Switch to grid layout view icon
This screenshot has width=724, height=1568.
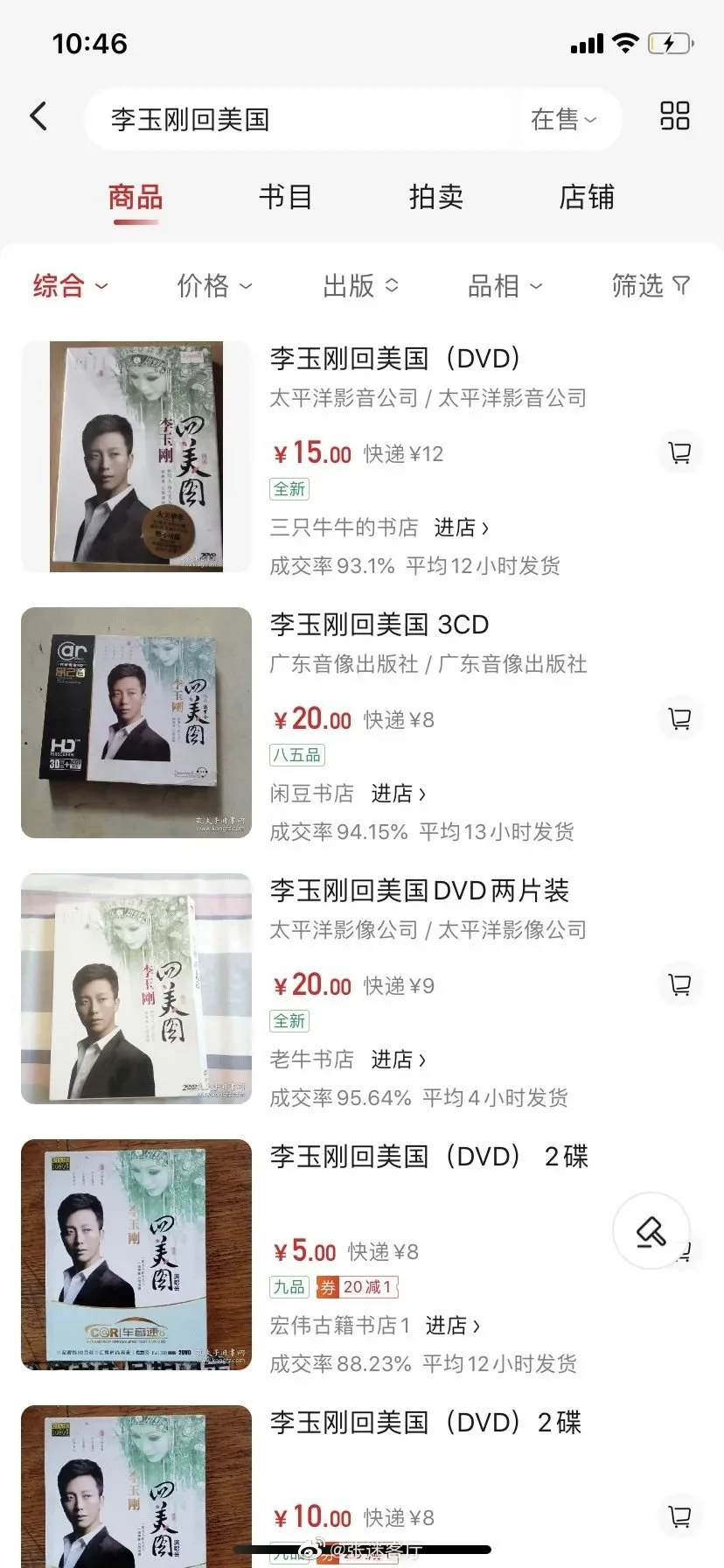[x=675, y=116]
